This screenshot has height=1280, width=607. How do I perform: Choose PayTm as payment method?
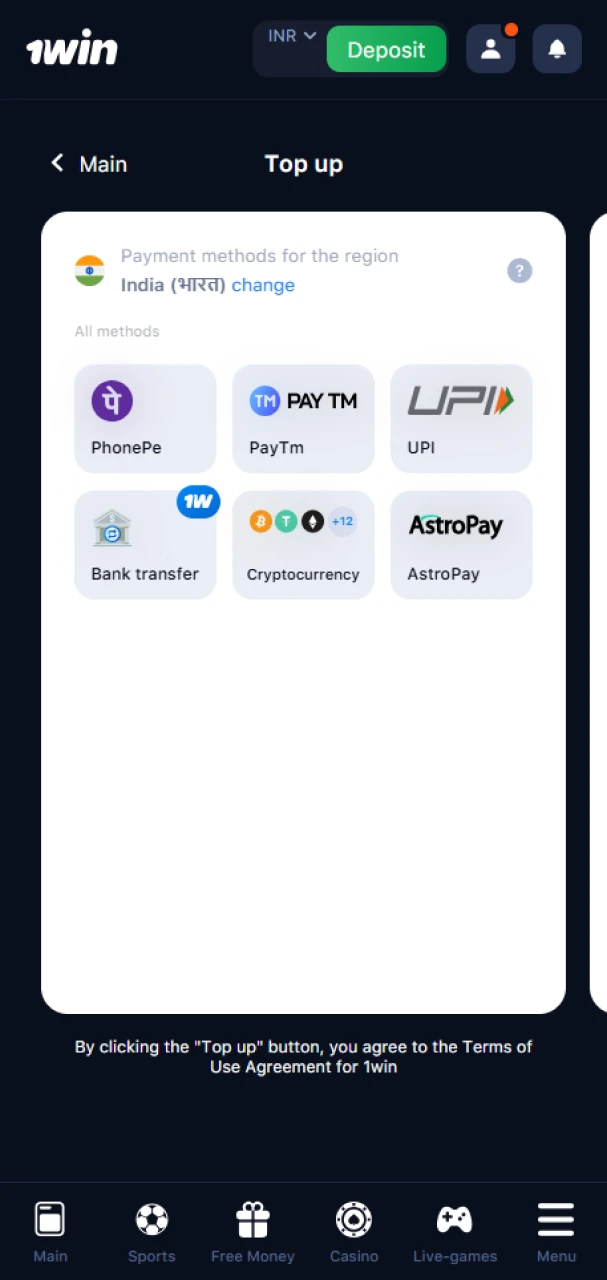[x=303, y=418]
